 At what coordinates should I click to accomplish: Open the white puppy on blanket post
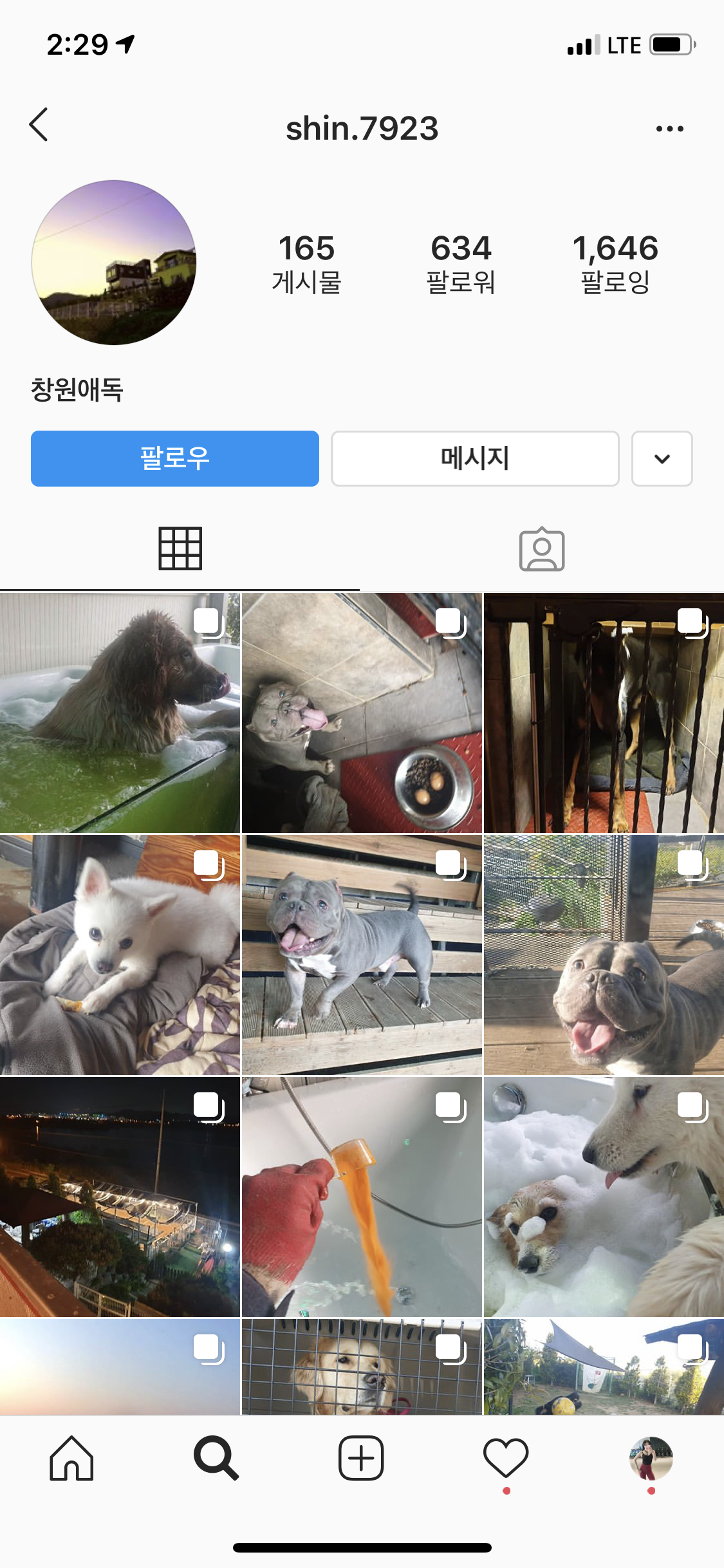click(120, 955)
